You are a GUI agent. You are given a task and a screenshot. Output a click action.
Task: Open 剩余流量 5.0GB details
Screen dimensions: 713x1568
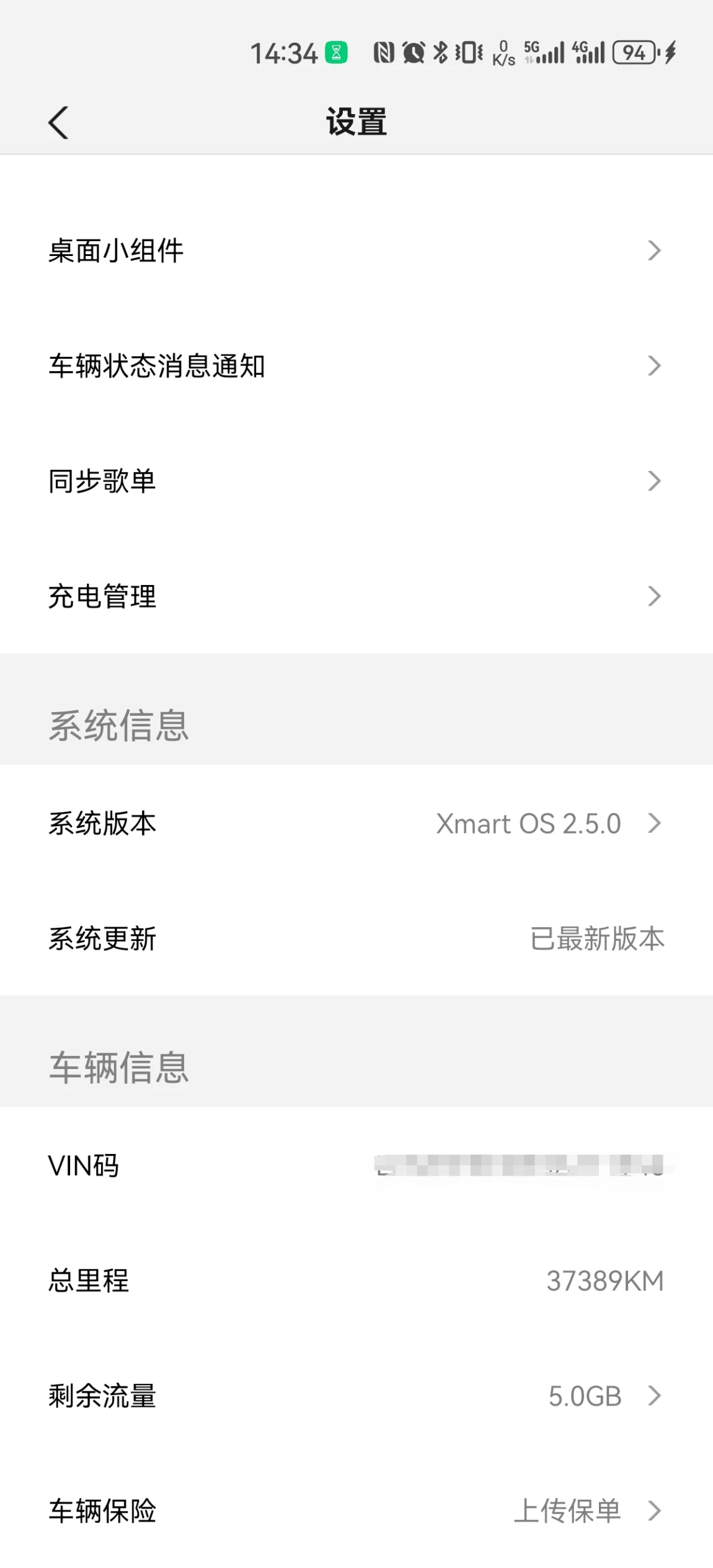pos(356,1396)
